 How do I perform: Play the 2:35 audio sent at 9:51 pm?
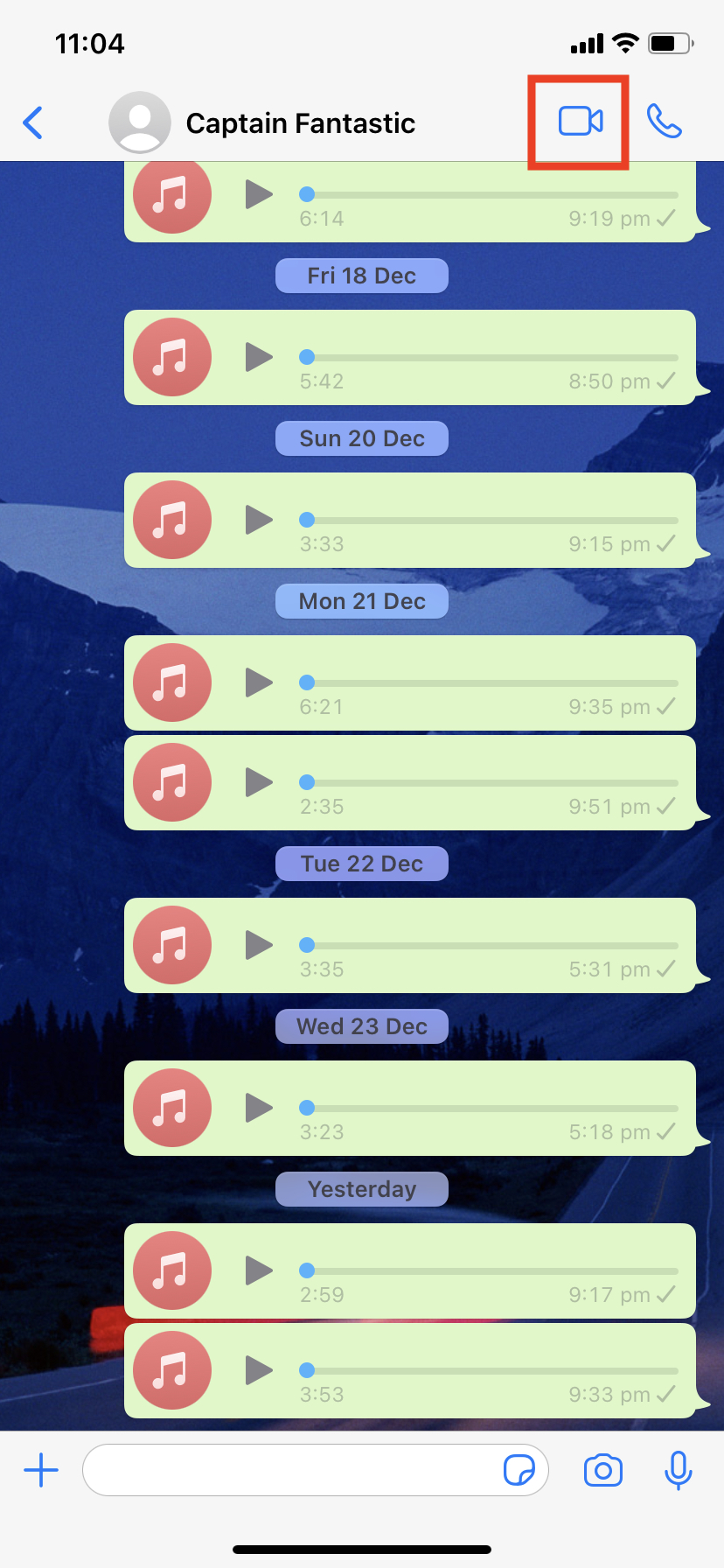(x=260, y=782)
